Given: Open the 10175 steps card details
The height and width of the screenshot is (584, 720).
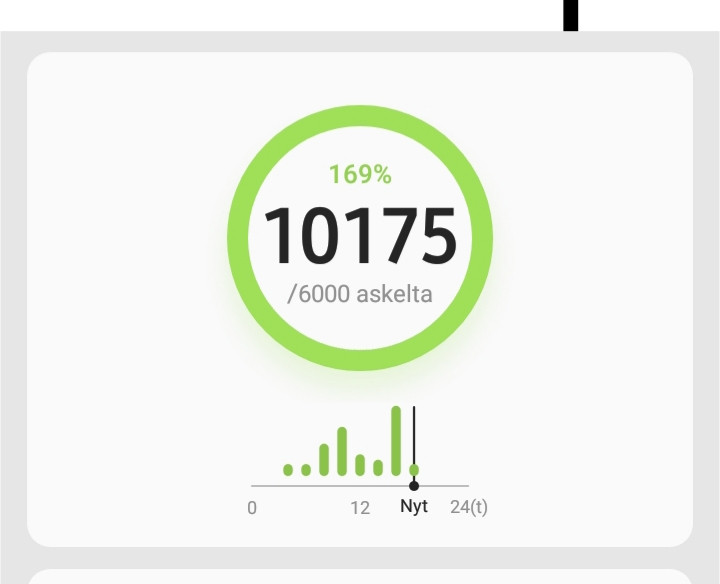Looking at the screenshot, I should coord(359,238).
